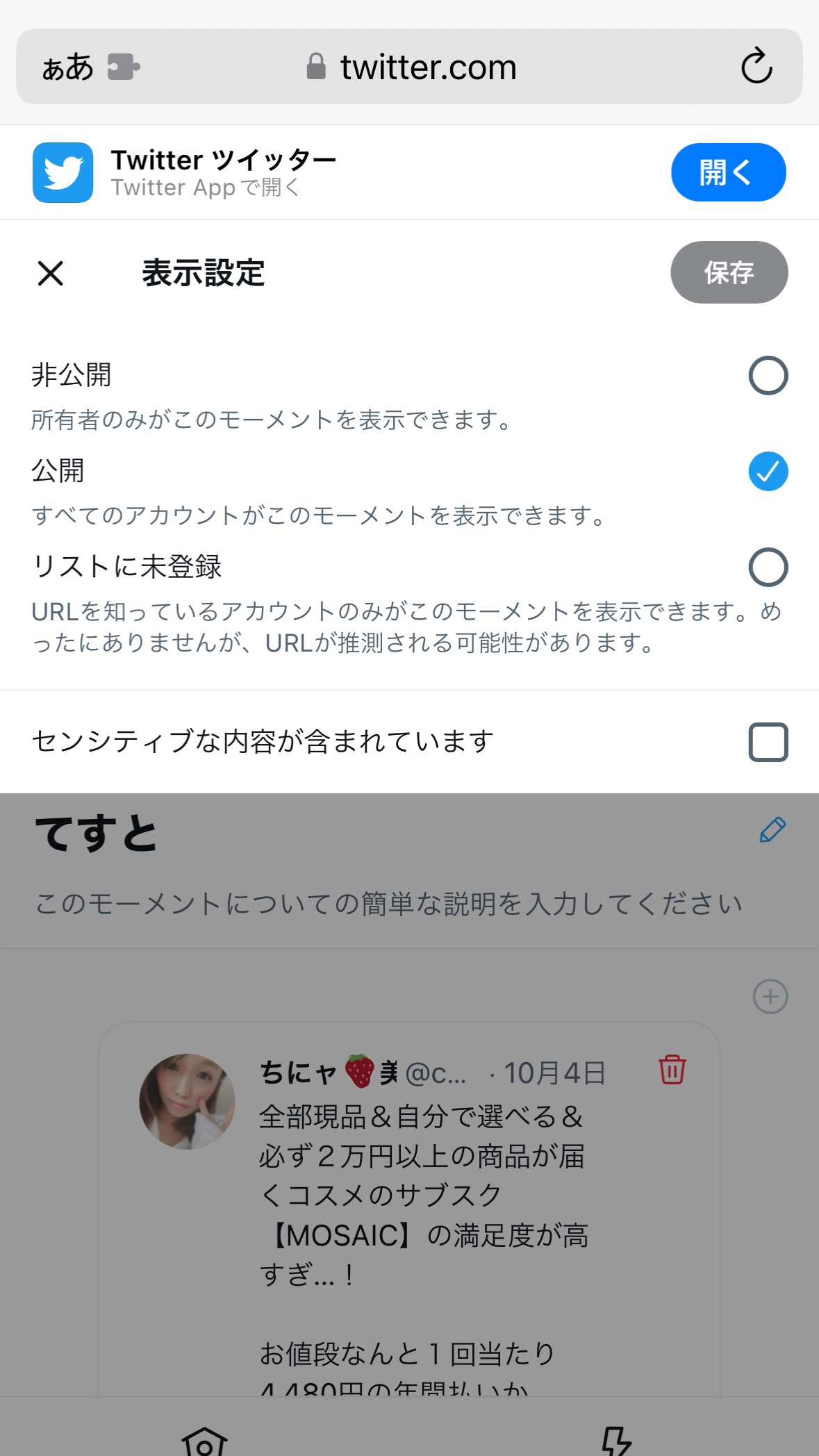Close the 表示設定 dialog
Image resolution: width=819 pixels, height=1456 pixels.
pos(51,273)
